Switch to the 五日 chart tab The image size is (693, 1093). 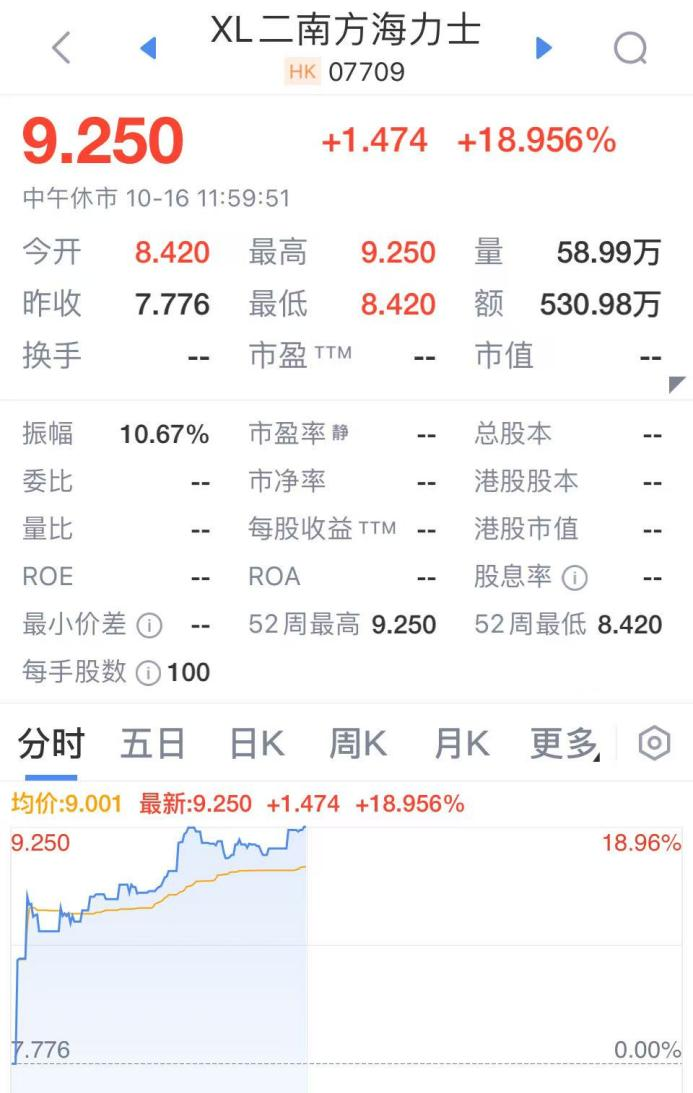tap(153, 744)
